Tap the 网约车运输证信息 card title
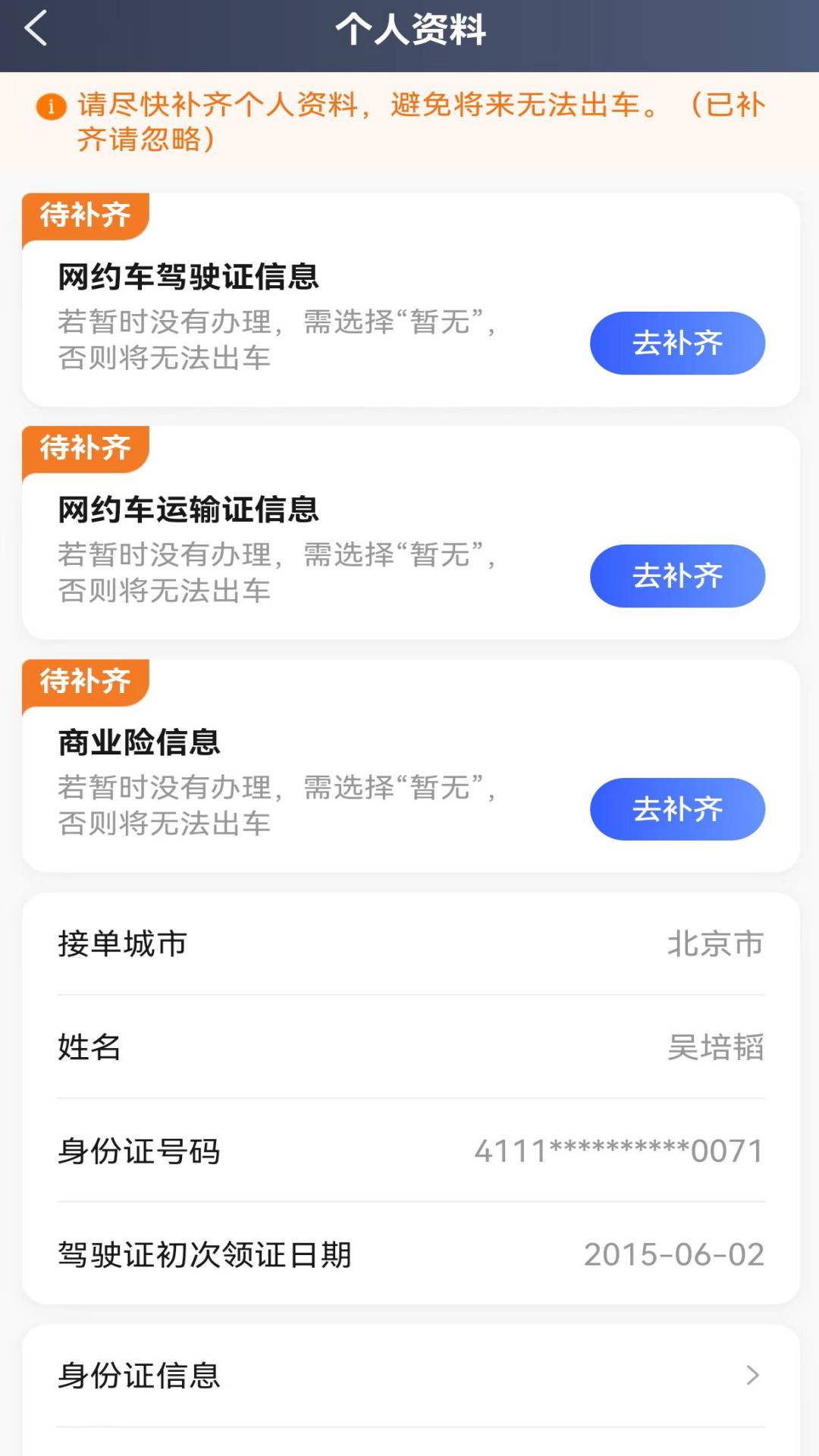This screenshot has width=819, height=1456. (186, 510)
